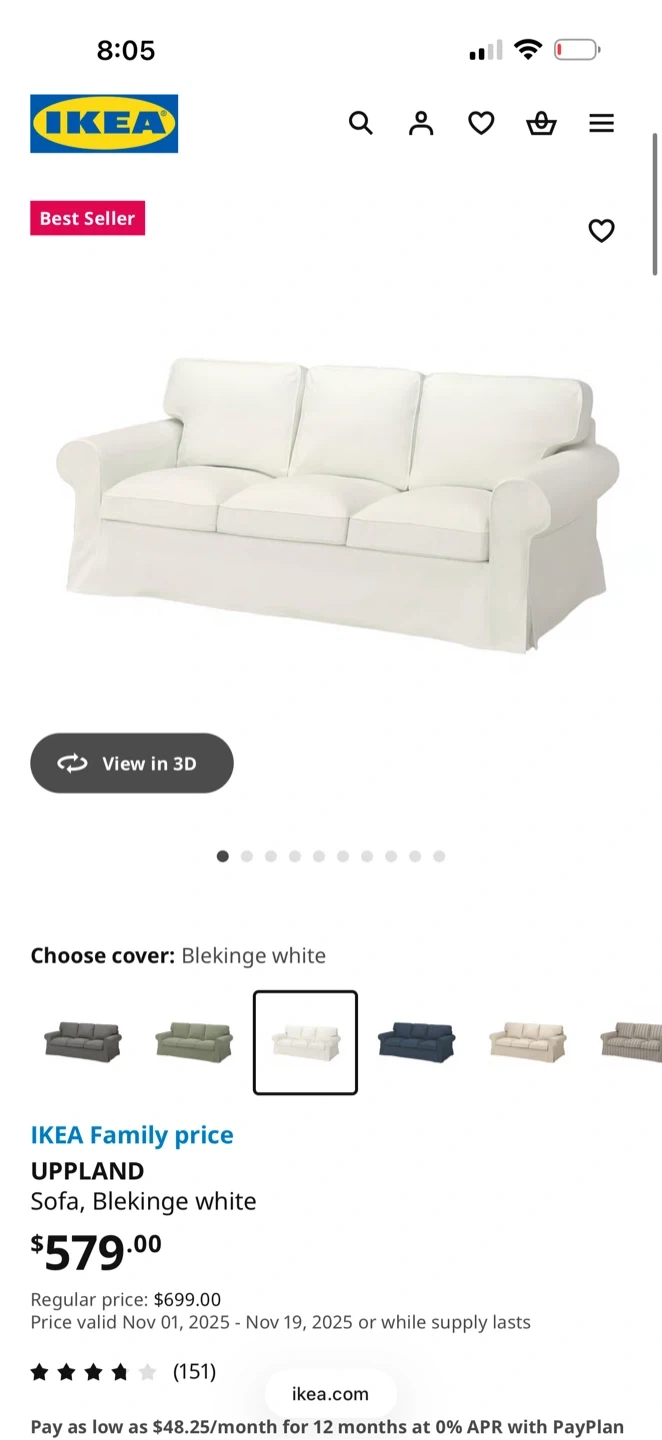This screenshot has height=1440, width=662.
Task: Choose the dark blue sofa cover
Action: (x=416, y=1042)
